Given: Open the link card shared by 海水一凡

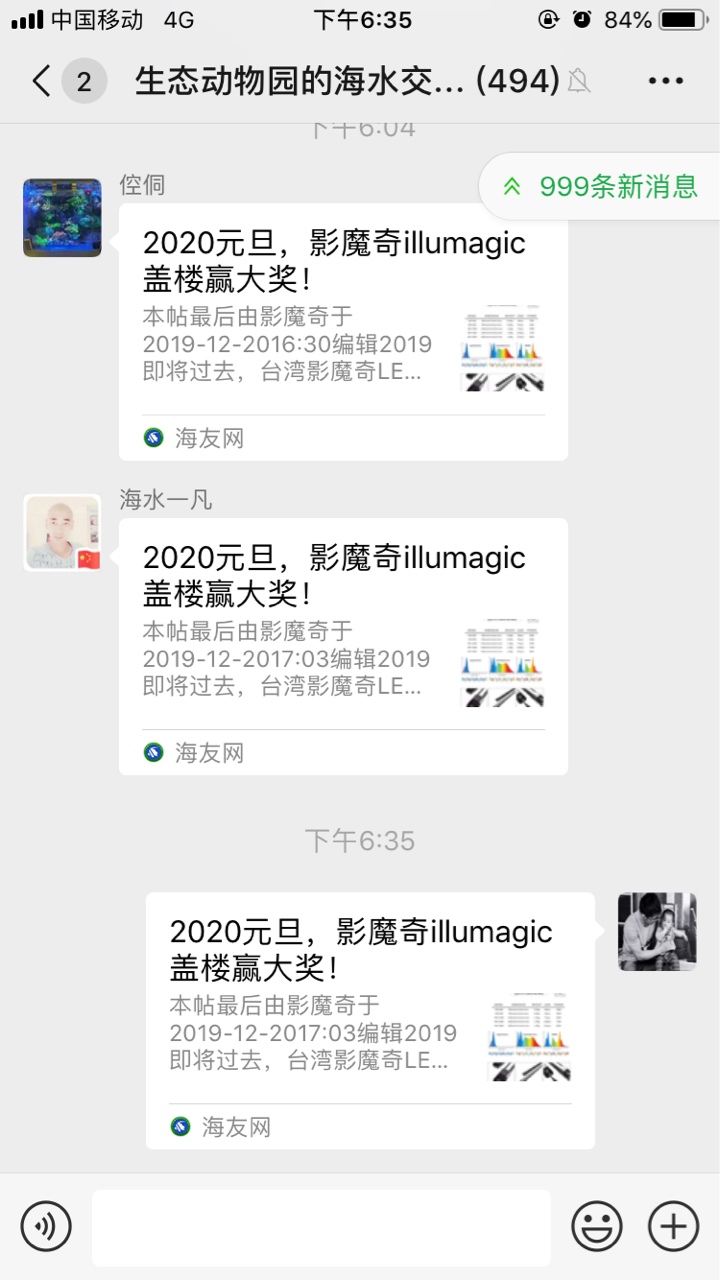Looking at the screenshot, I should pyautogui.click(x=343, y=646).
